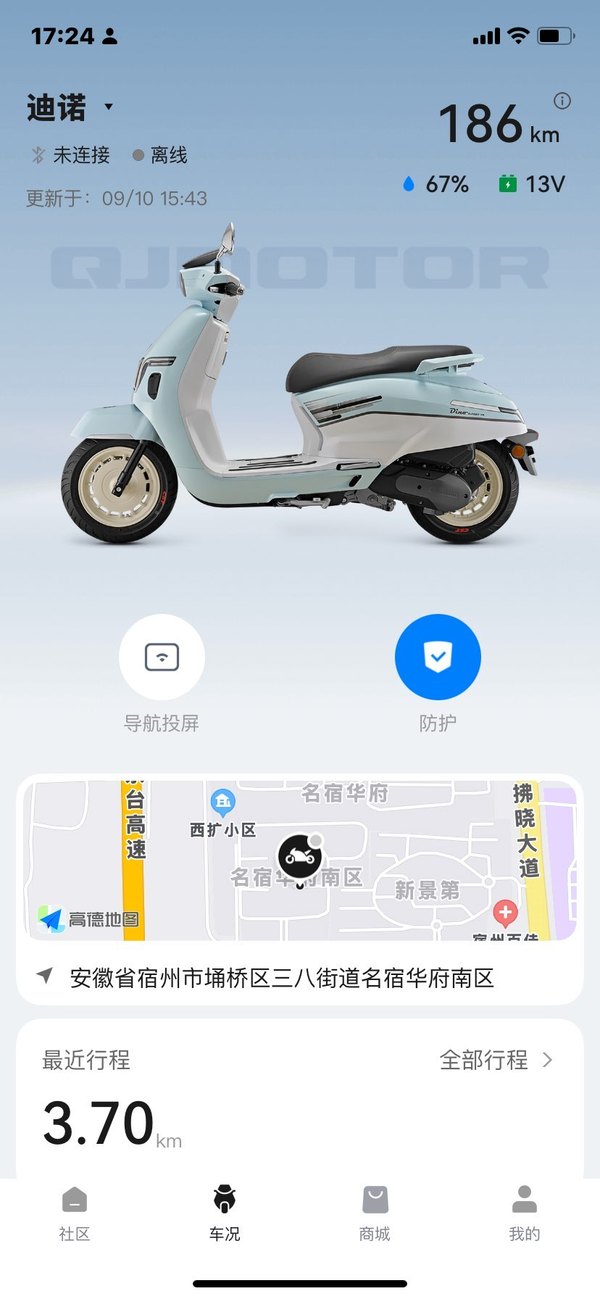Switch to the 车况 tab
The width and height of the screenshot is (600, 1299).
(225, 1212)
